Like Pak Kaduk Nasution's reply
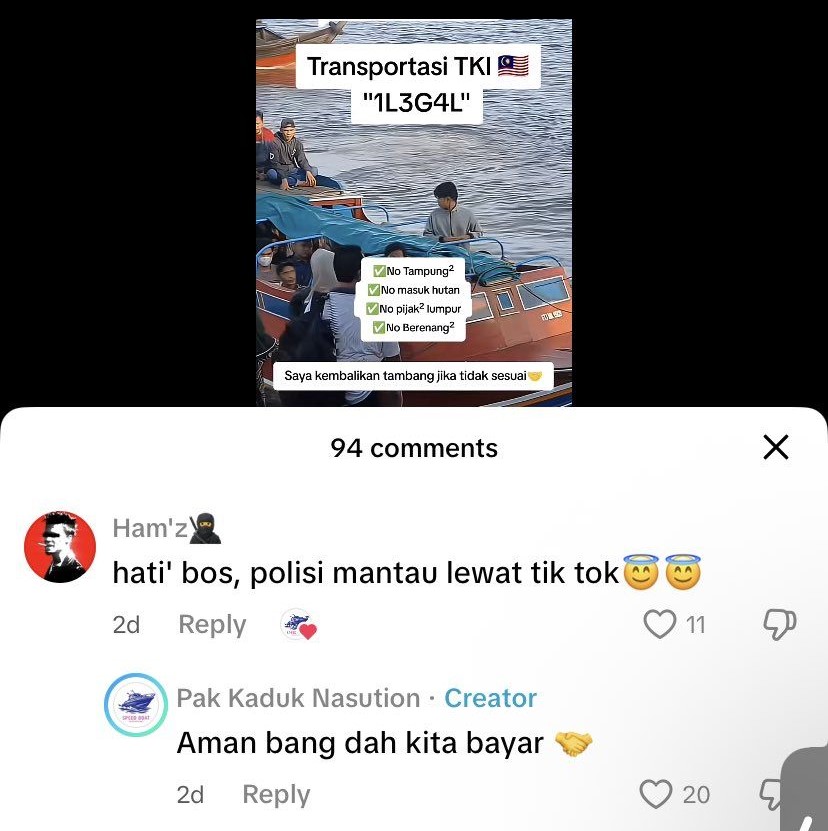This screenshot has height=831, width=828. coord(656,795)
